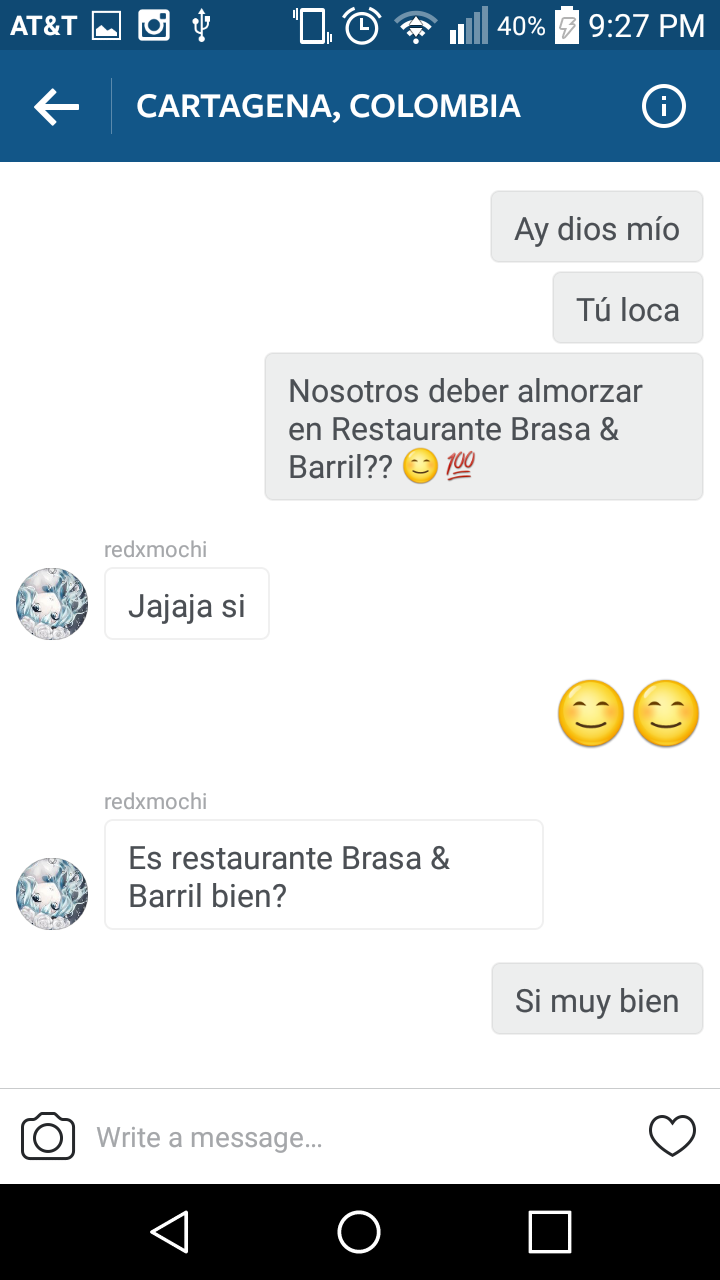Viewport: 720px width, 1280px height.
Task: Tap the system home button
Action: click(x=359, y=1231)
